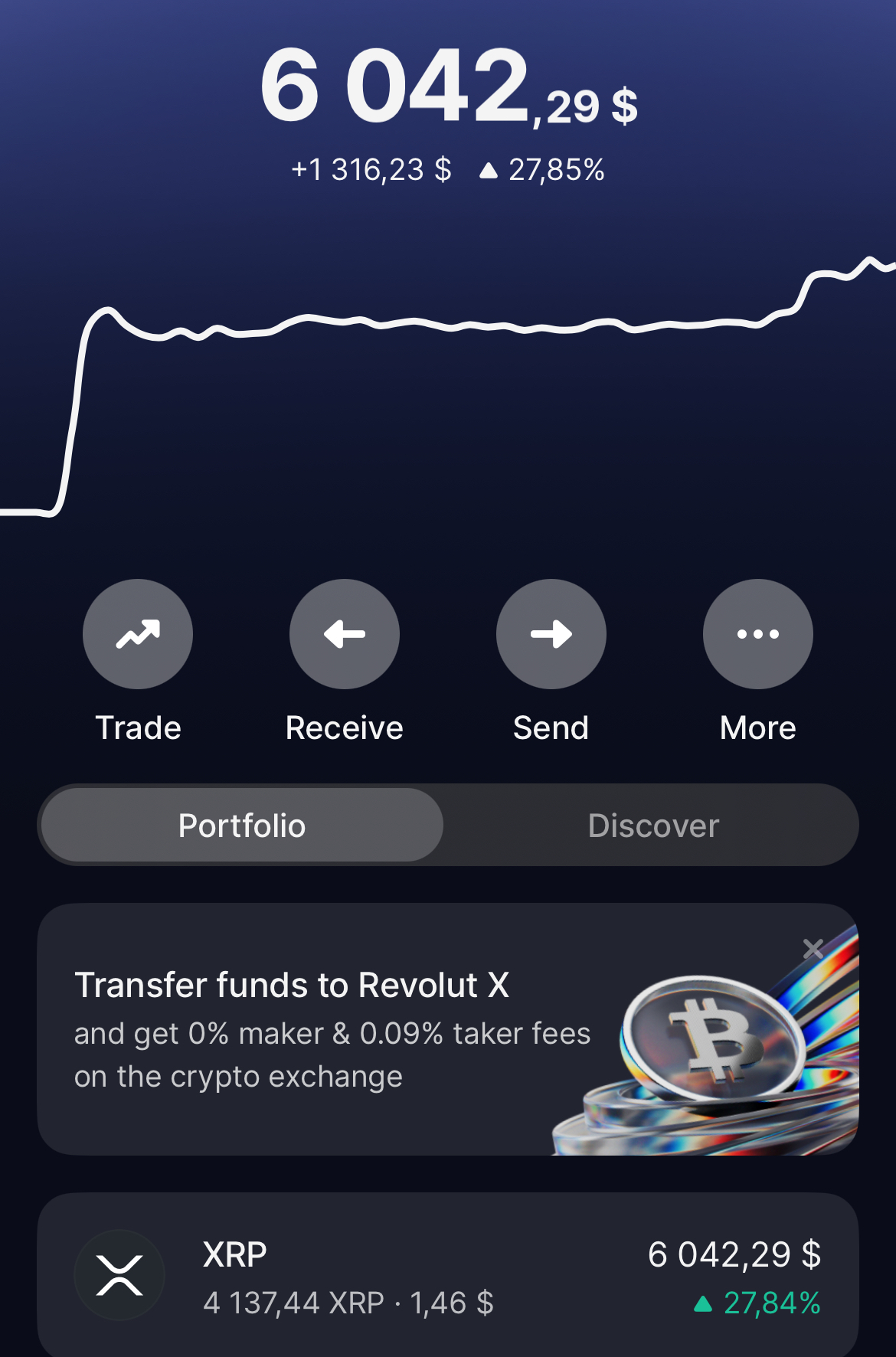Open the Trade action
This screenshot has height=1357, width=896.
point(138,634)
